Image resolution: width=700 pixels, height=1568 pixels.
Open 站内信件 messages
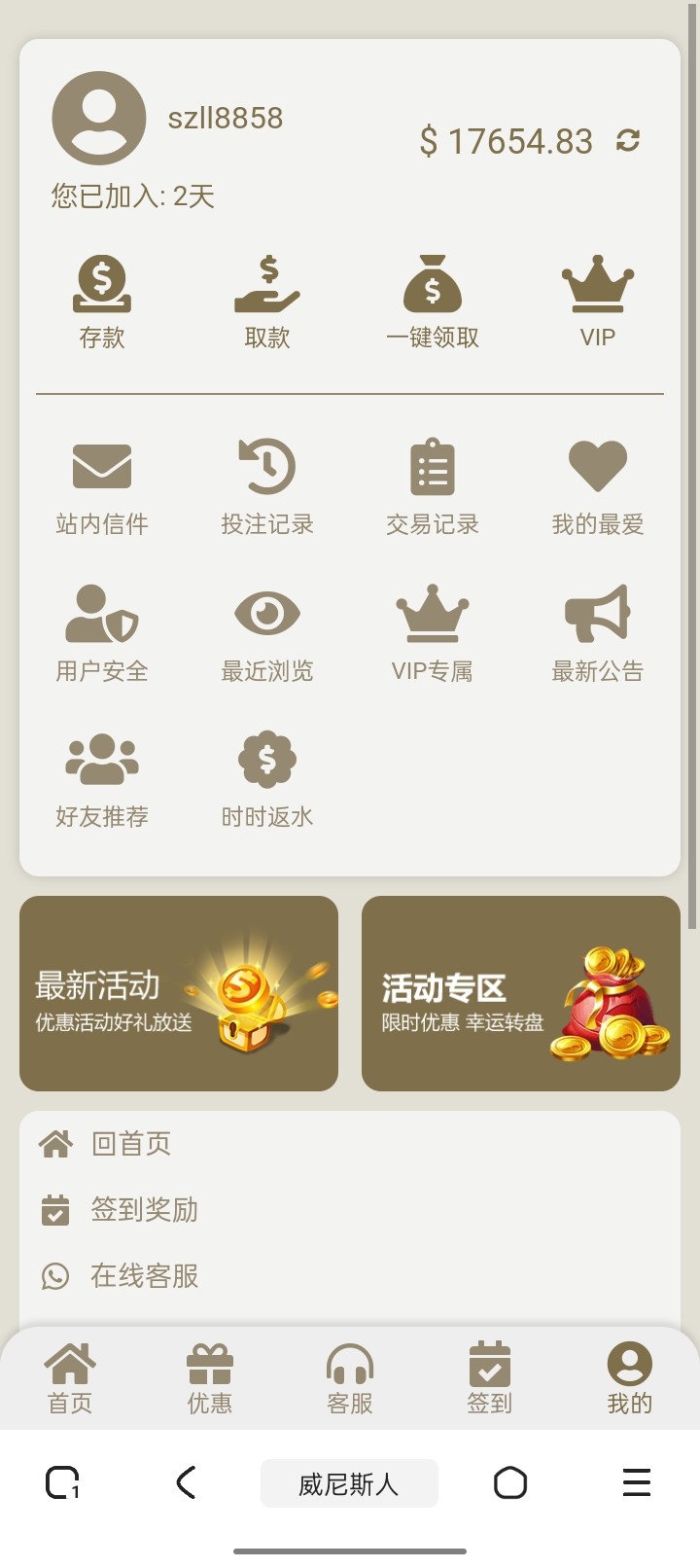pos(102,487)
